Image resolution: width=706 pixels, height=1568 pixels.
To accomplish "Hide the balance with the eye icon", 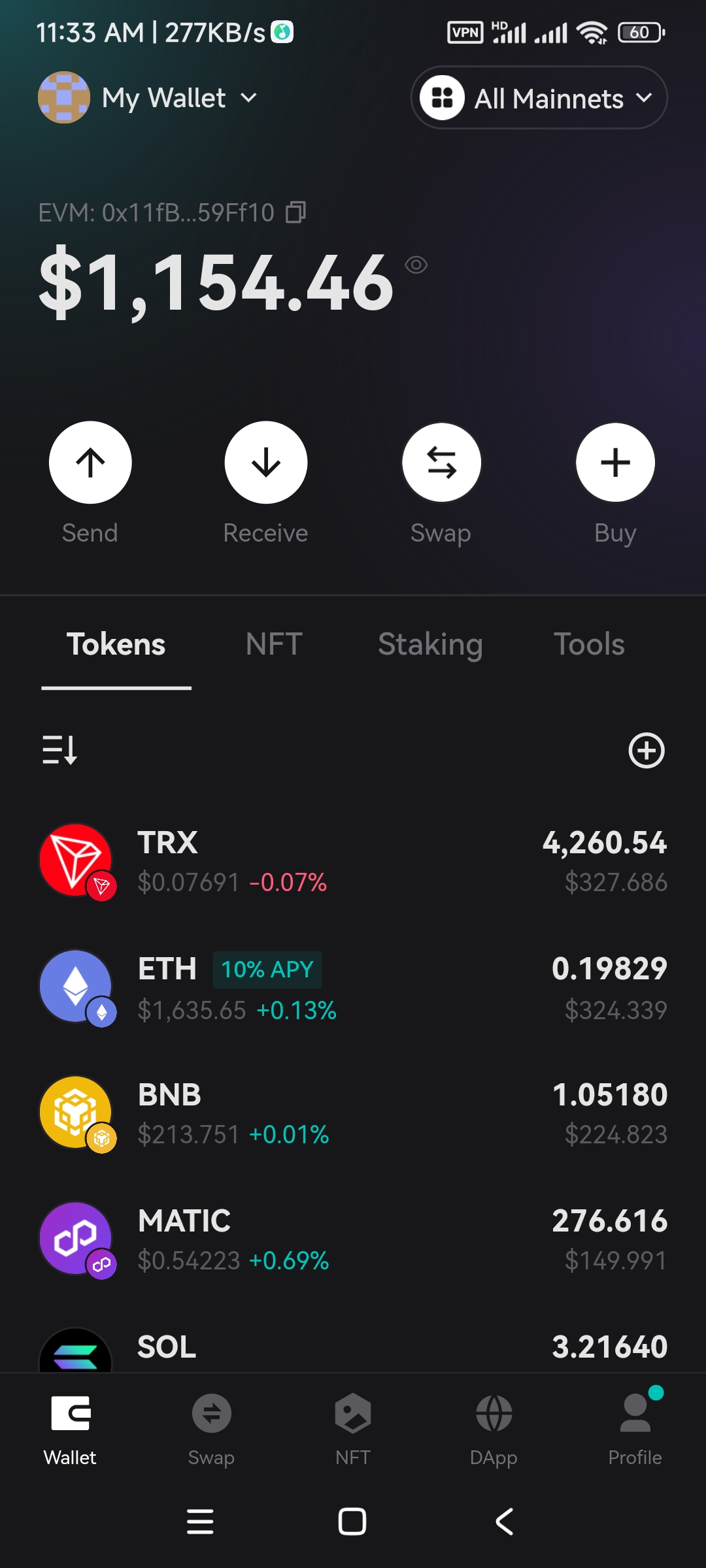I will point(416,265).
